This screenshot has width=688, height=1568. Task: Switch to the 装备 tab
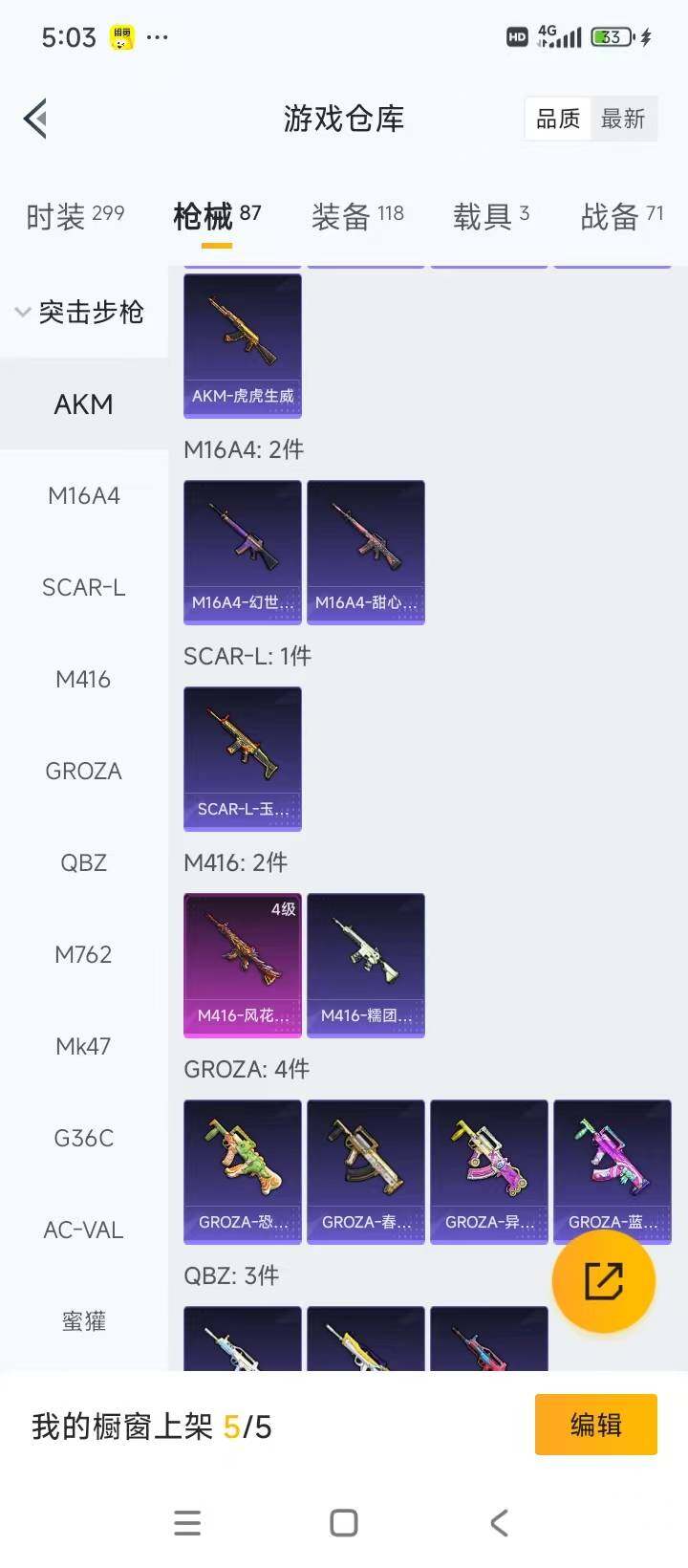click(357, 216)
